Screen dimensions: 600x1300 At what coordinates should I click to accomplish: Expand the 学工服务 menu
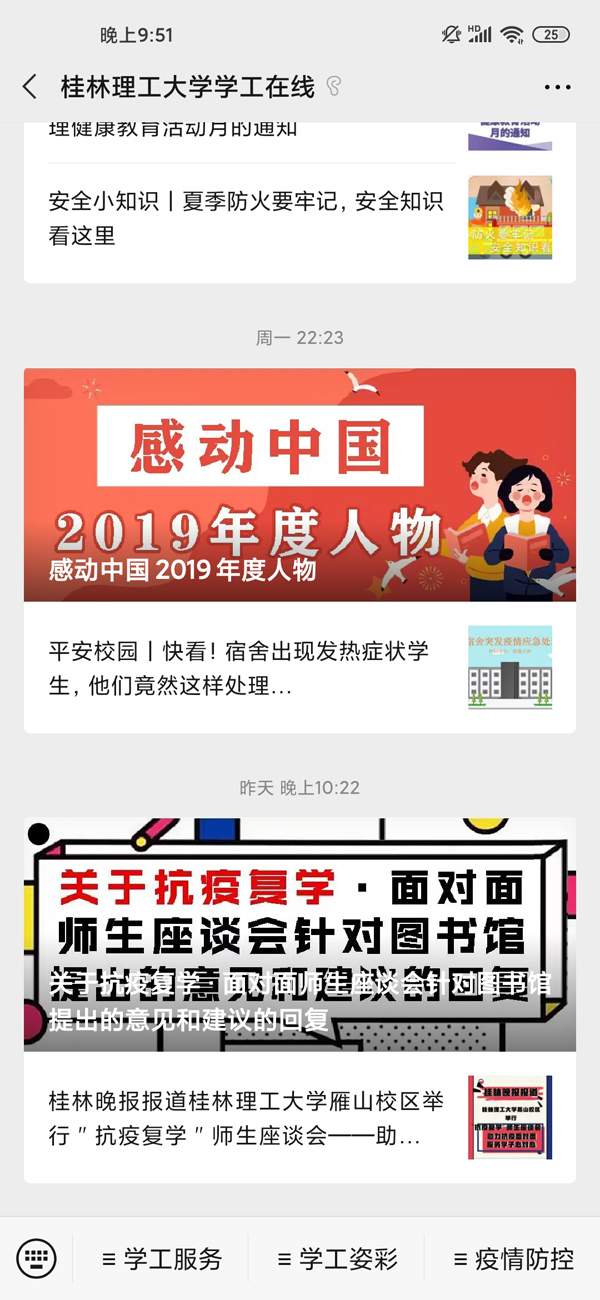(x=162, y=1259)
